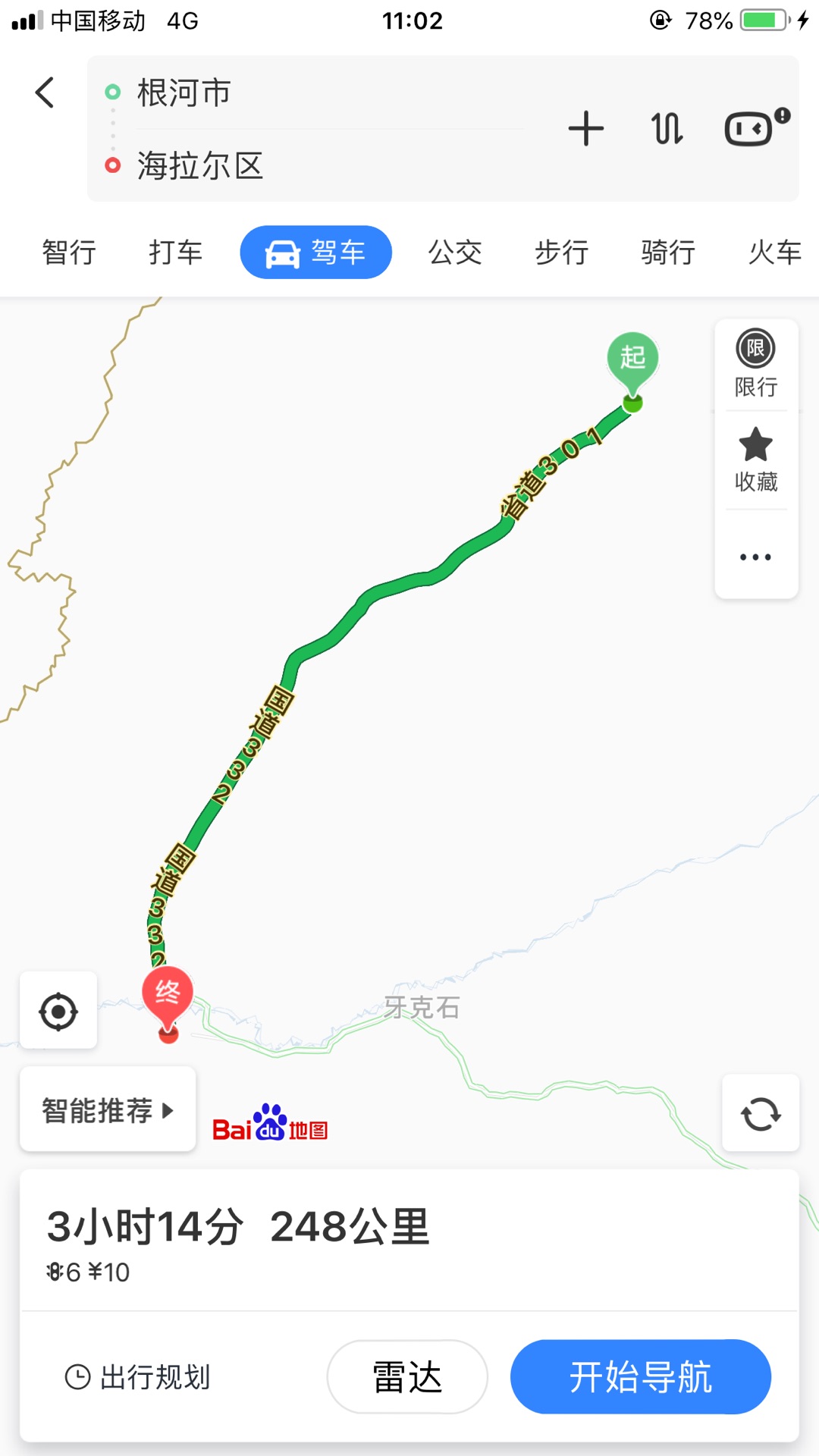819x1456 pixels.
Task: Select the 驾车 driving tab
Action: coord(315,253)
